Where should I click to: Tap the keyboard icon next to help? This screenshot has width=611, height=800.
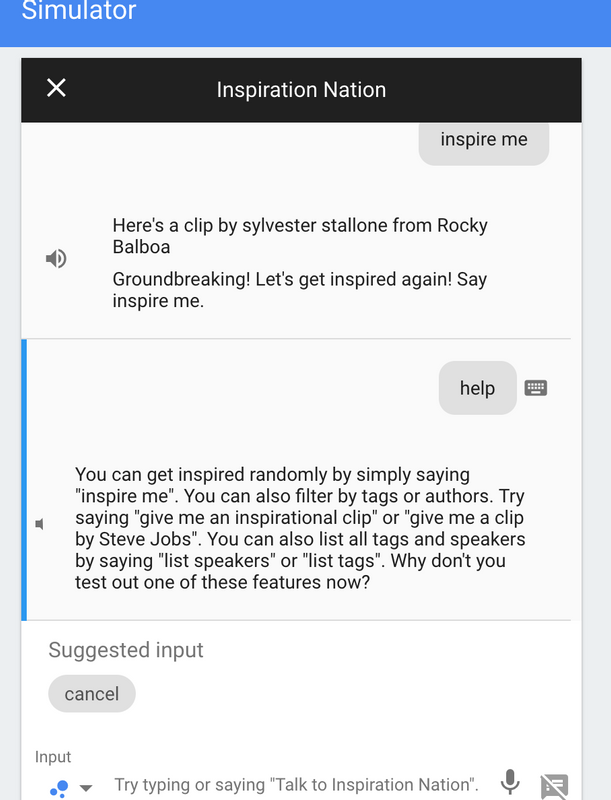[x=536, y=388]
